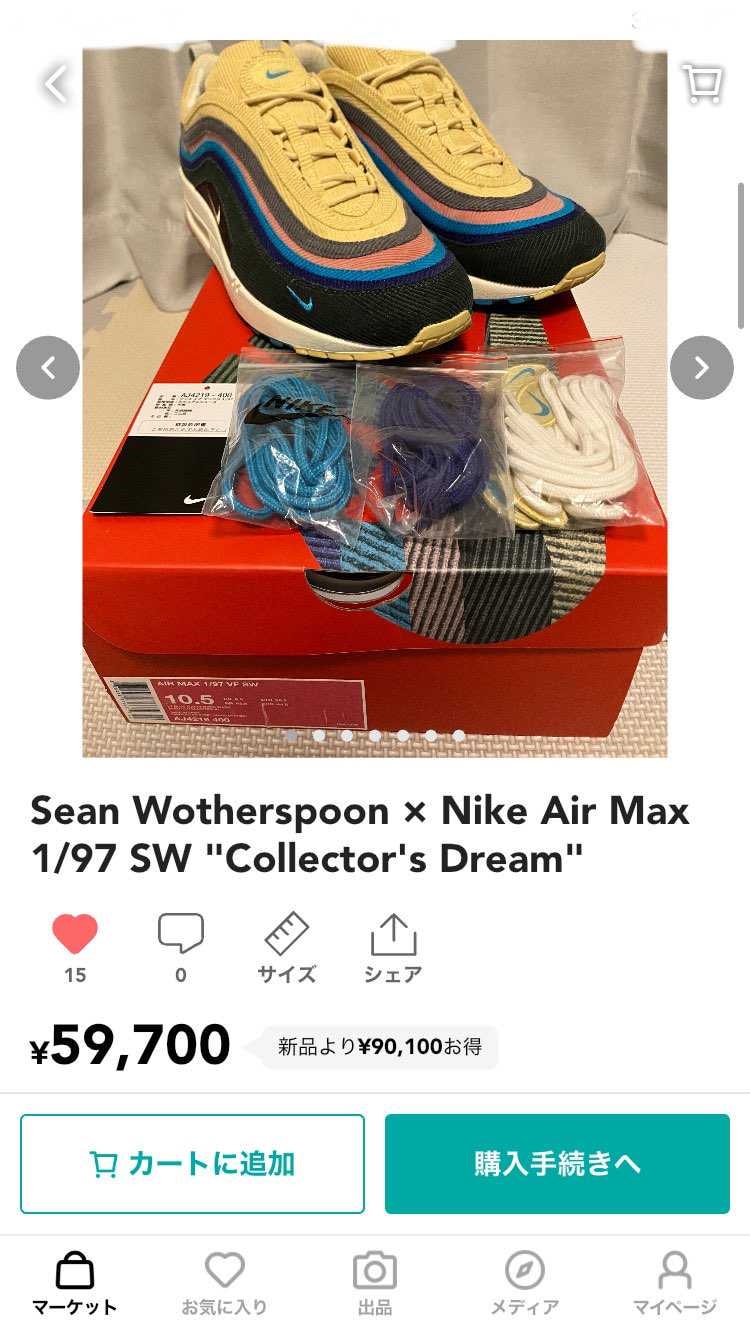750x1334 pixels.
Task: Switch to the 出品 listing tab
Action: coord(374,1284)
